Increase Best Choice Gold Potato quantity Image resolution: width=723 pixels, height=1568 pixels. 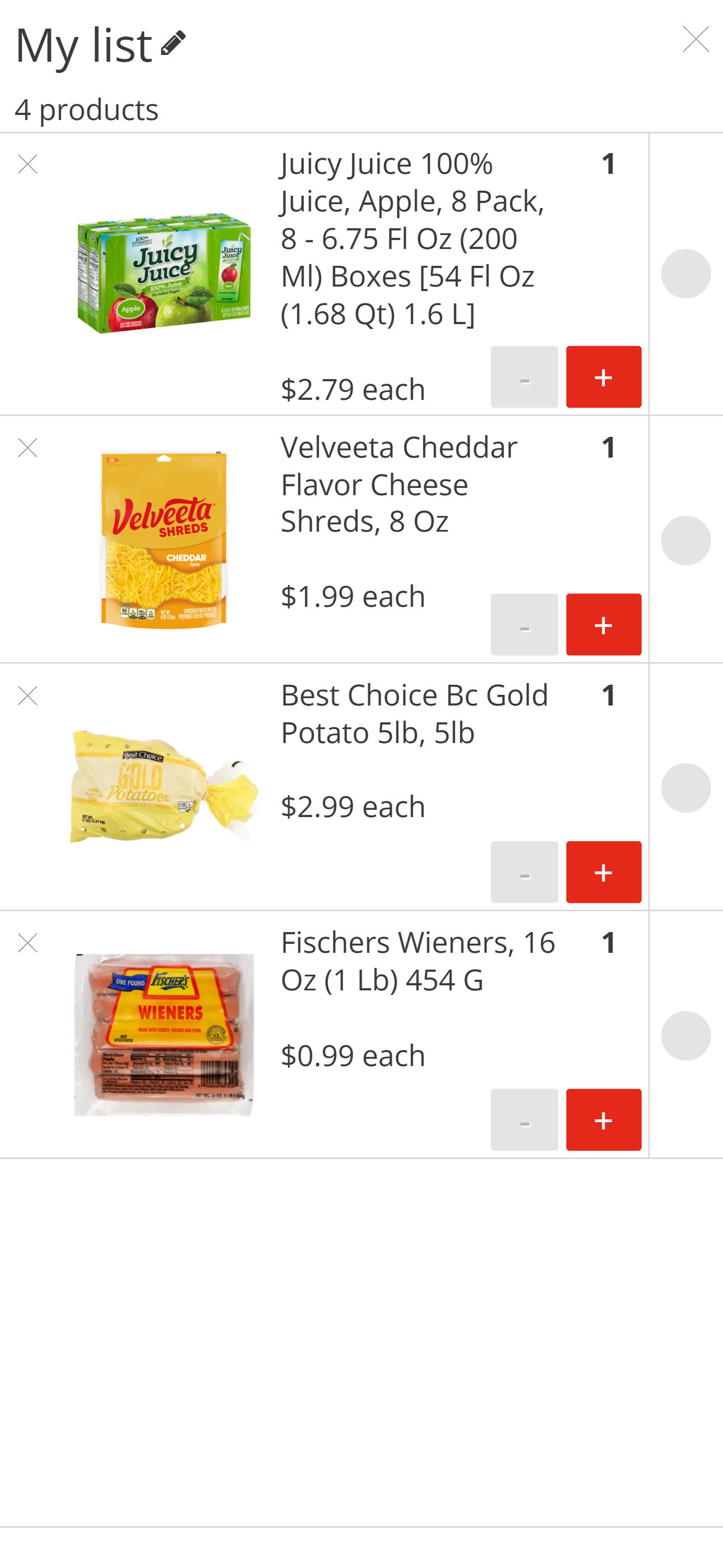pyautogui.click(x=603, y=872)
